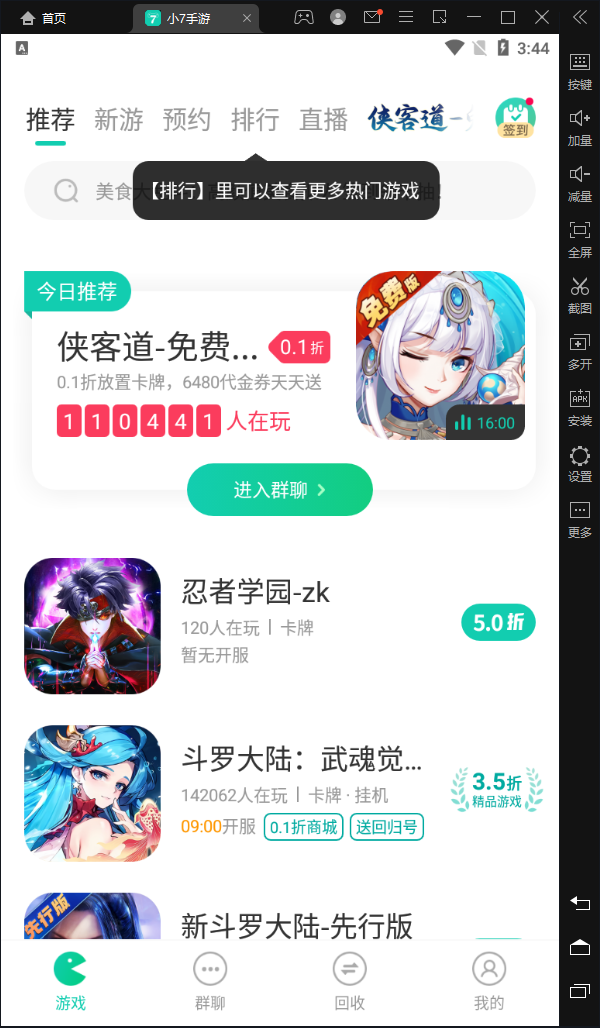Open 新斗罗大陆-先行版 game row

(296, 926)
